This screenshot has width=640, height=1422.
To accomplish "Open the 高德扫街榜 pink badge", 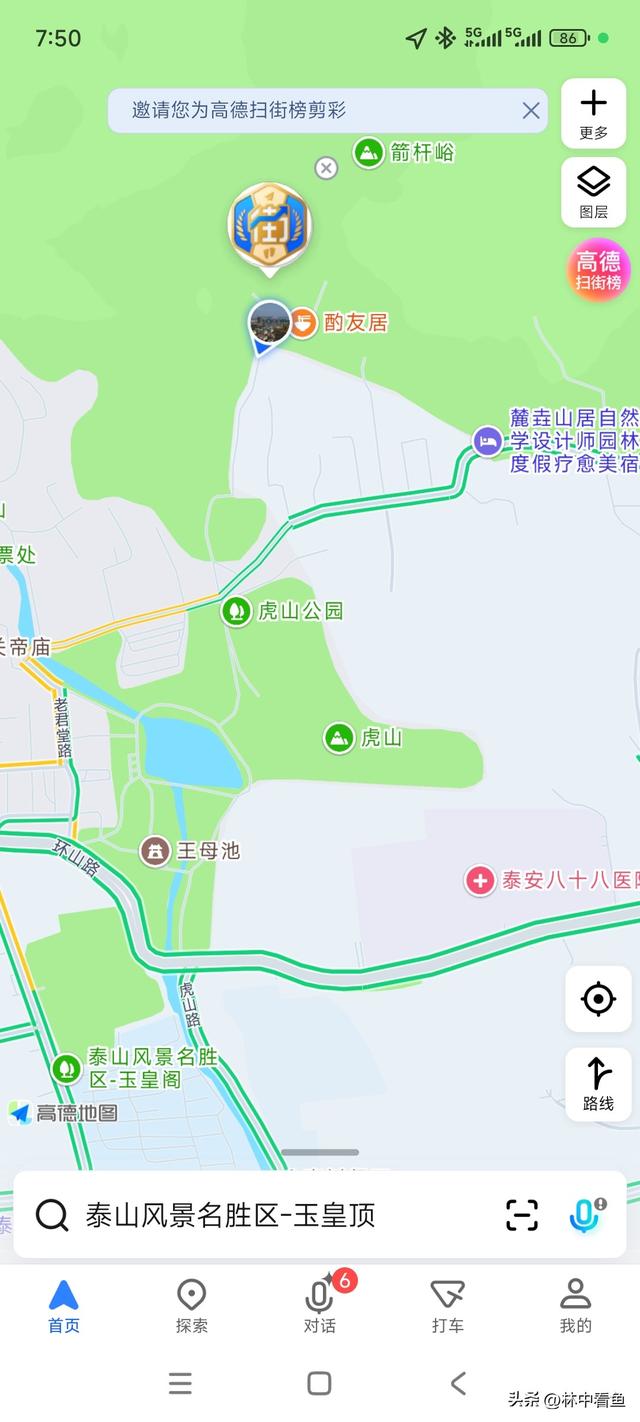I will (x=598, y=270).
